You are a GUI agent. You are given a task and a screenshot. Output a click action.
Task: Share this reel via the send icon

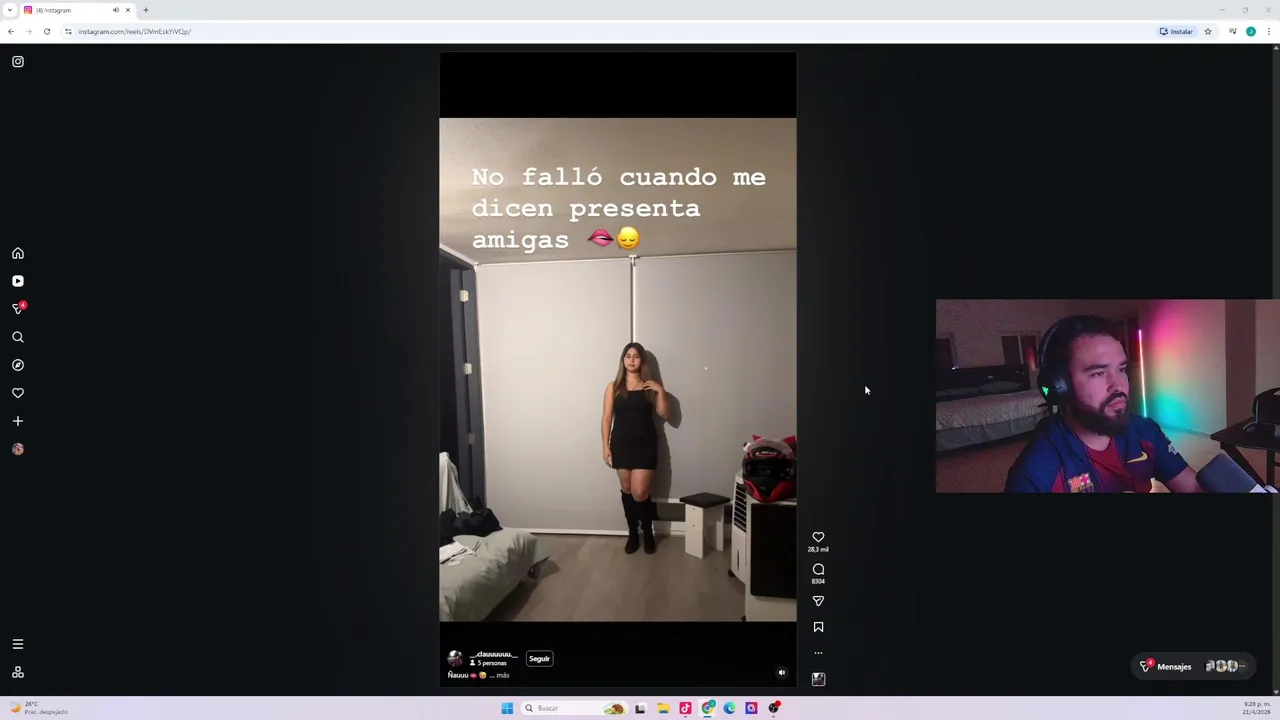pos(818,601)
